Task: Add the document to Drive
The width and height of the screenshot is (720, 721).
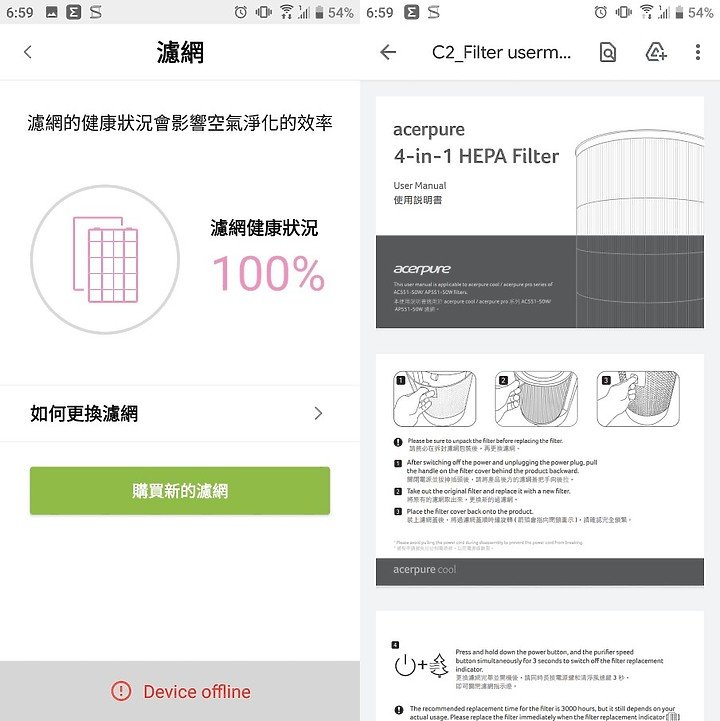Action: tap(656, 53)
